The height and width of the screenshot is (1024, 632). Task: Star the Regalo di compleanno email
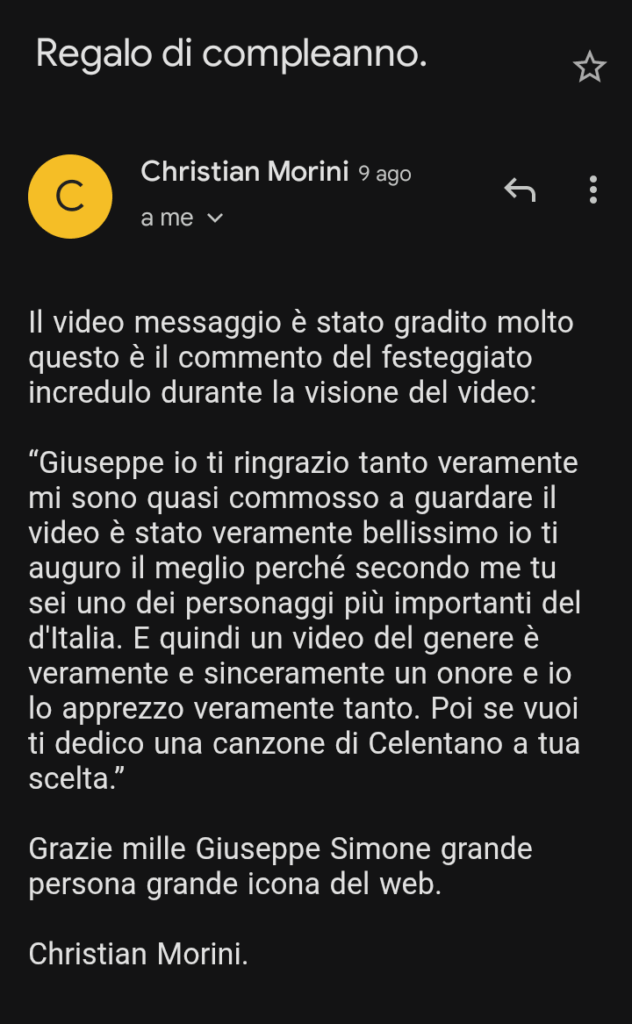click(x=589, y=67)
